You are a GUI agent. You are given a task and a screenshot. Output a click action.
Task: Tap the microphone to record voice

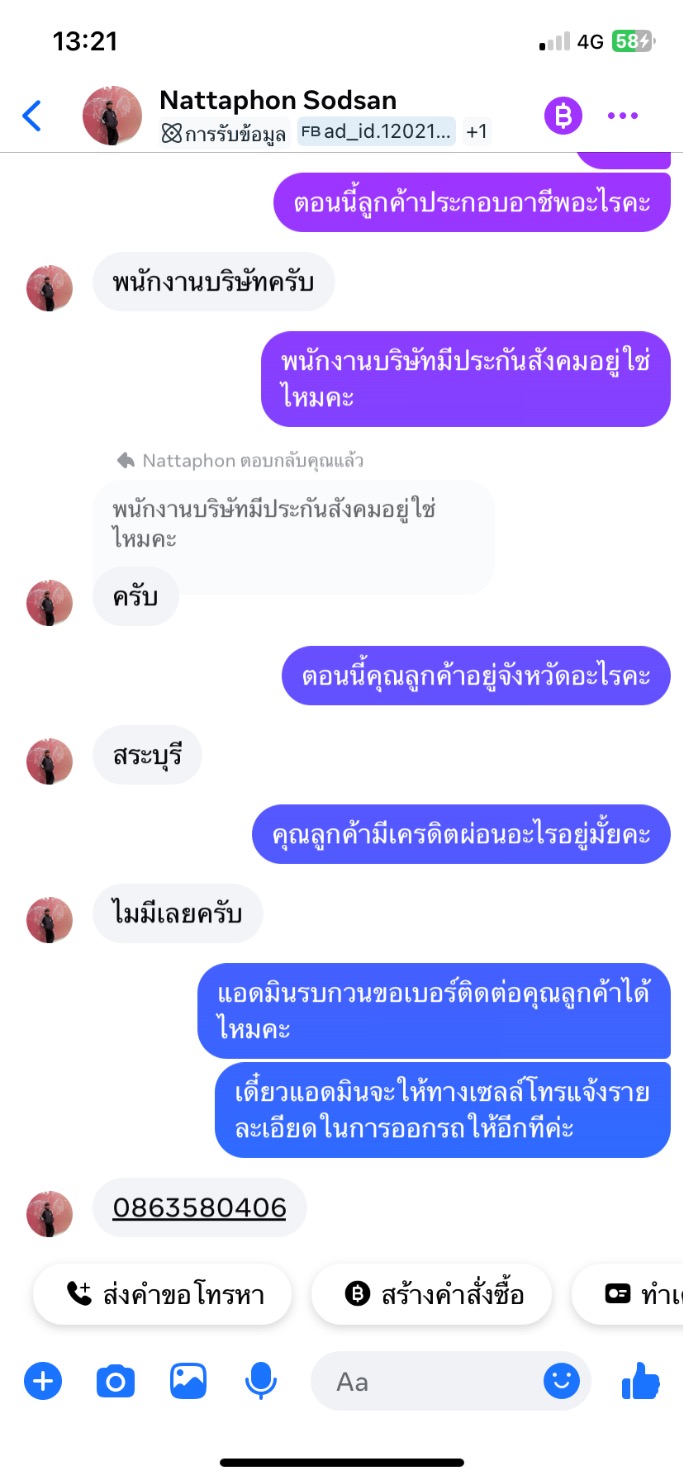pos(261,1381)
